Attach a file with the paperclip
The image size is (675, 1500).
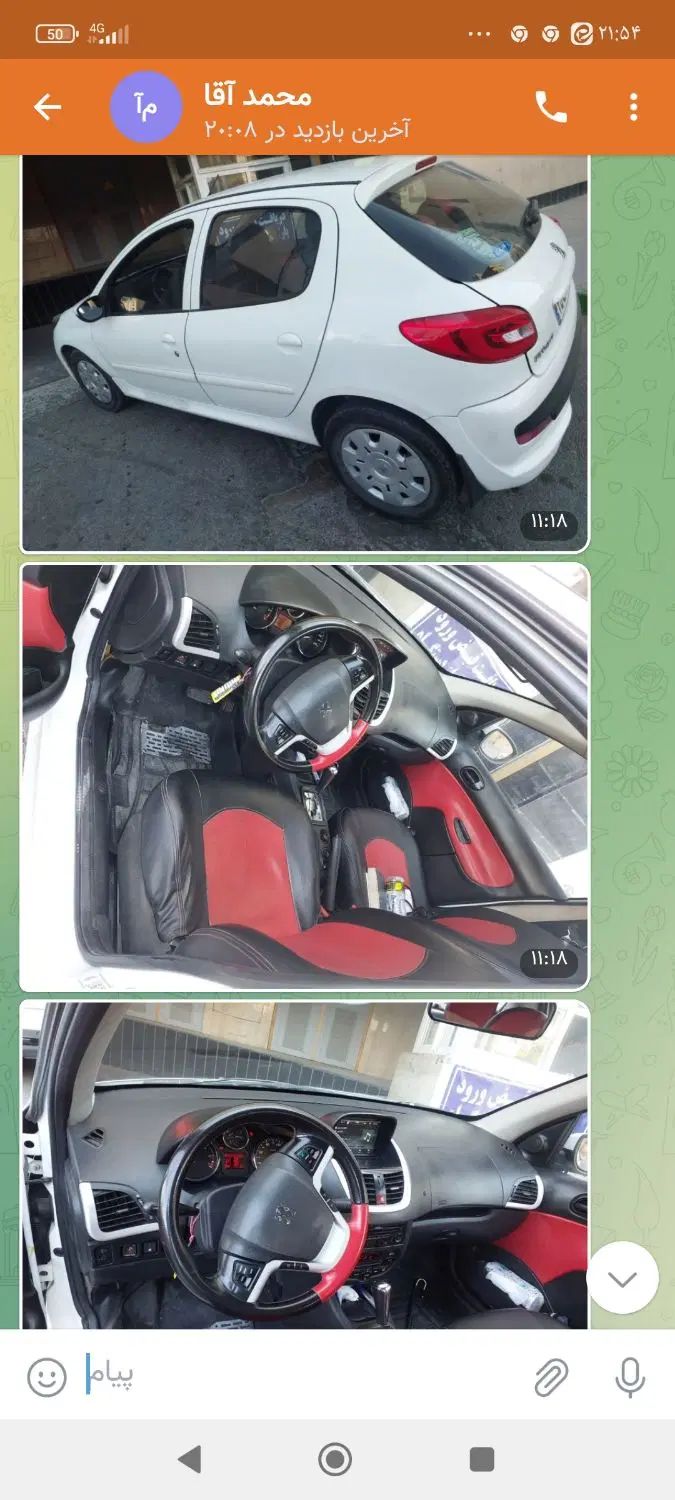[x=551, y=1377]
